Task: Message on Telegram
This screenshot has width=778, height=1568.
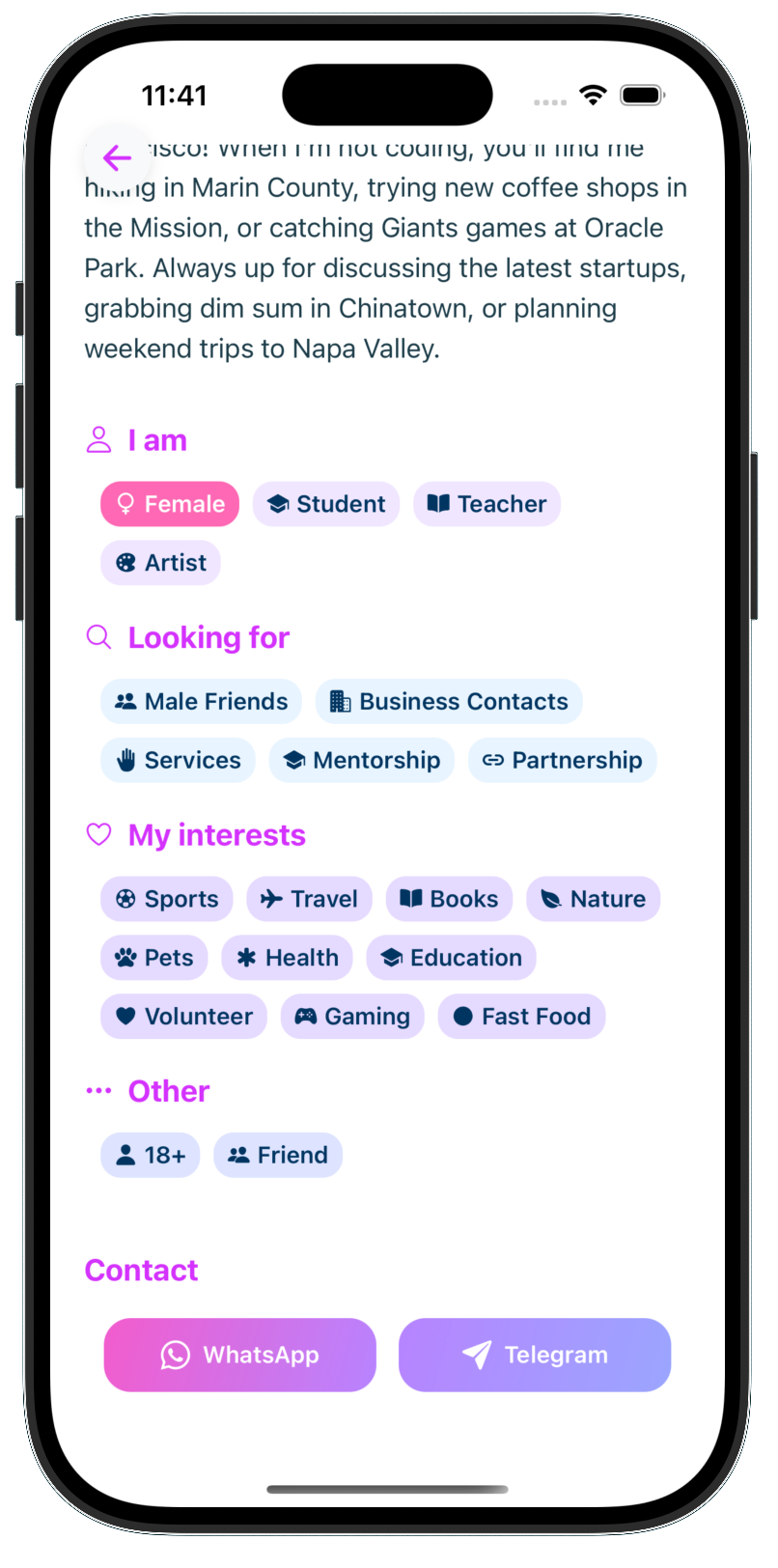Action: (x=534, y=1355)
